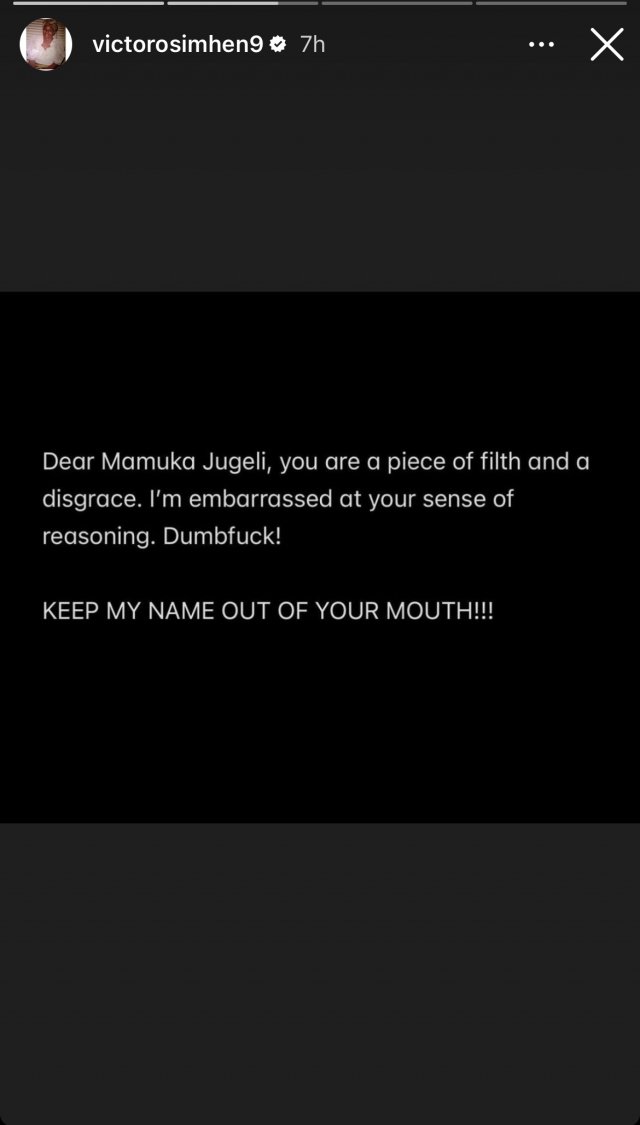Tap the victorosimhen9 username
This screenshot has width=640, height=1125.
tap(177, 44)
